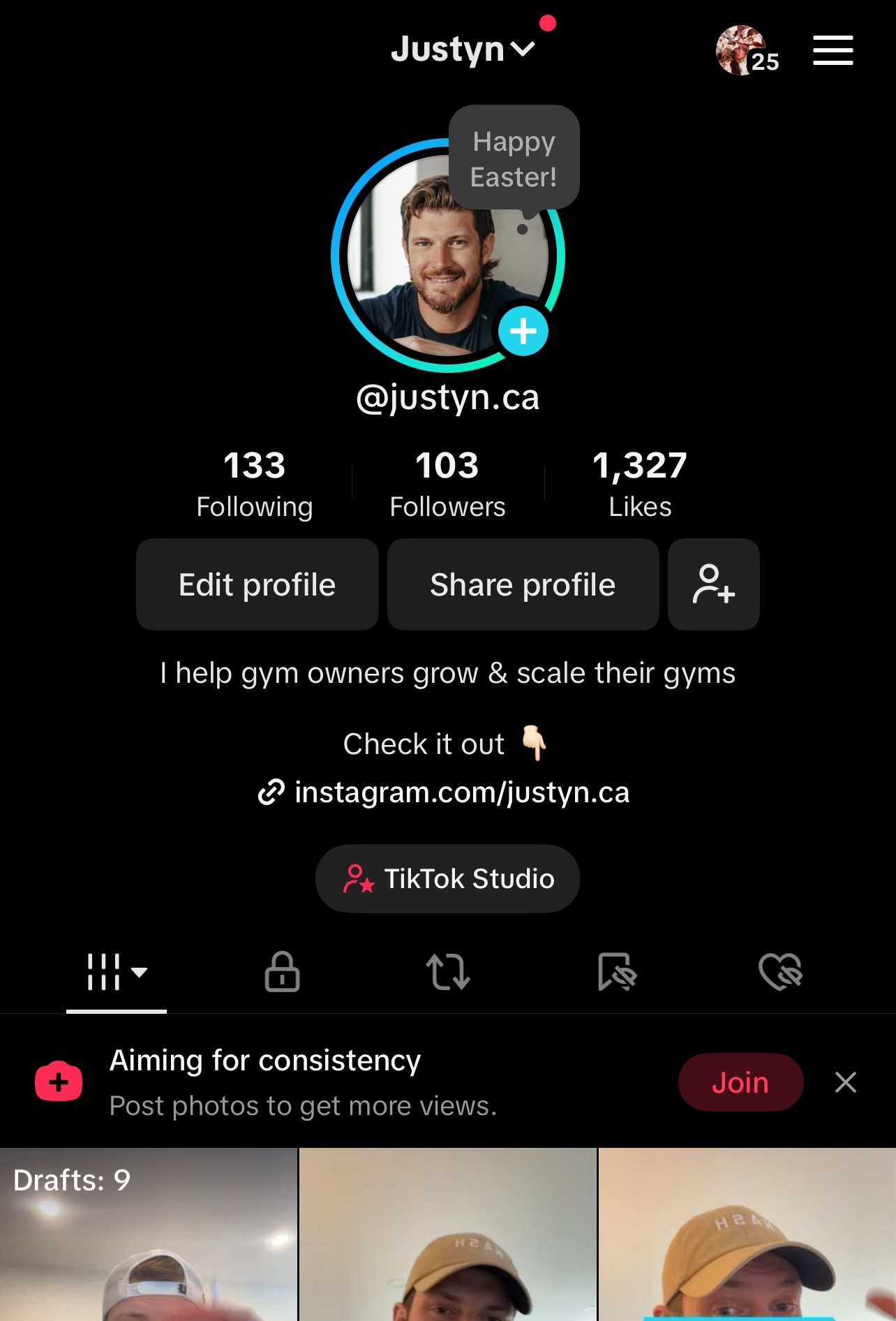Tap the Share profile button
Screen dimensions: 896x1321
click(523, 584)
